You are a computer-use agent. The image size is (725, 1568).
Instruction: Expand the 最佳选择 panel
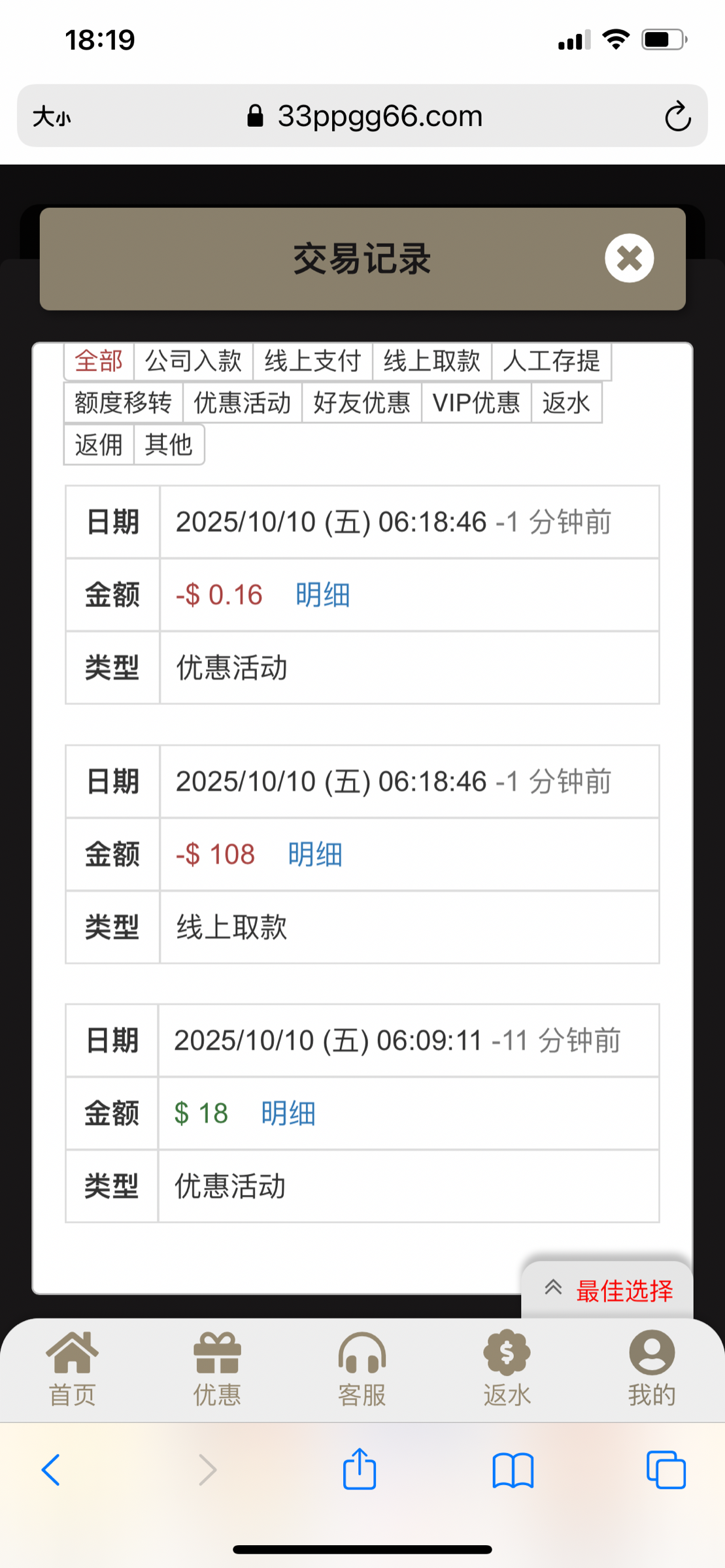click(x=608, y=1291)
